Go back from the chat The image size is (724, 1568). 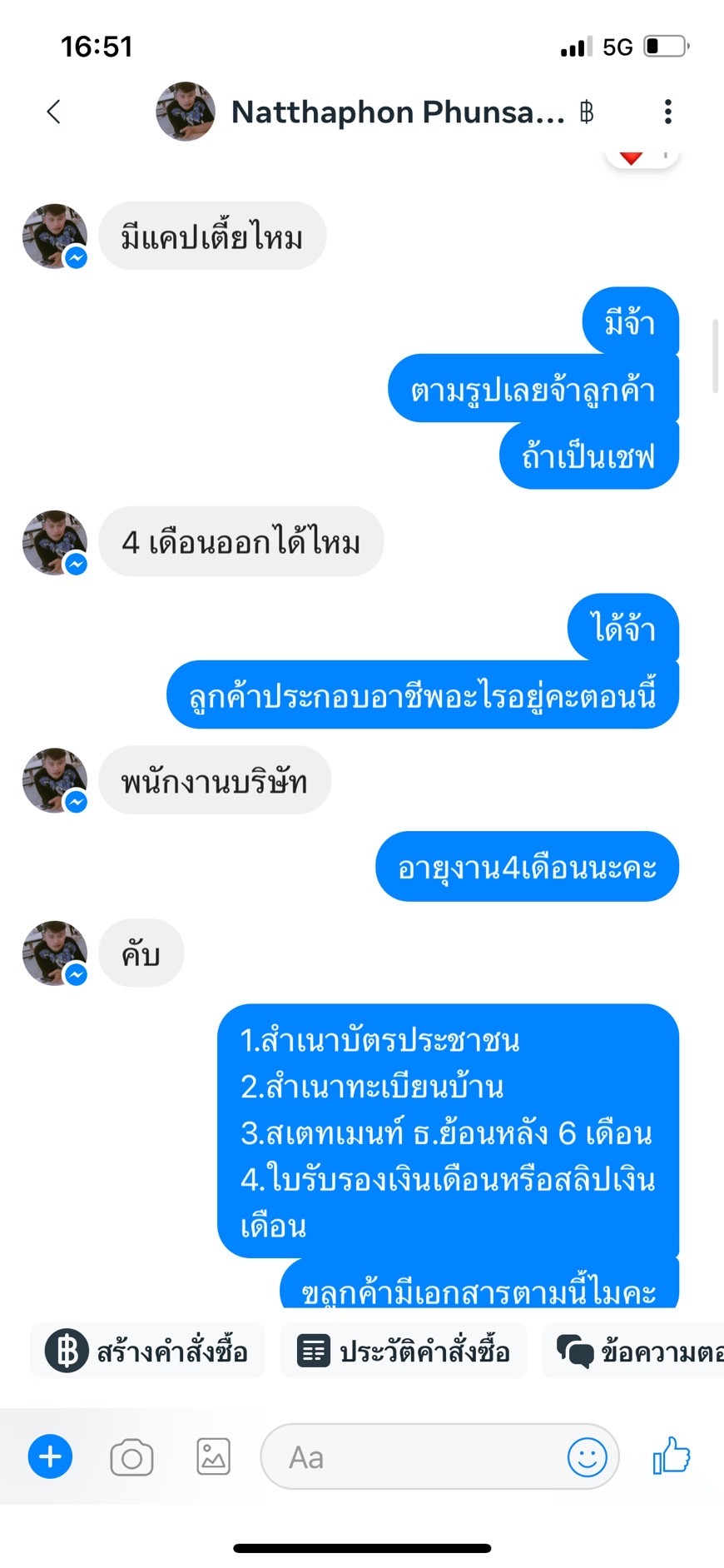tap(54, 112)
